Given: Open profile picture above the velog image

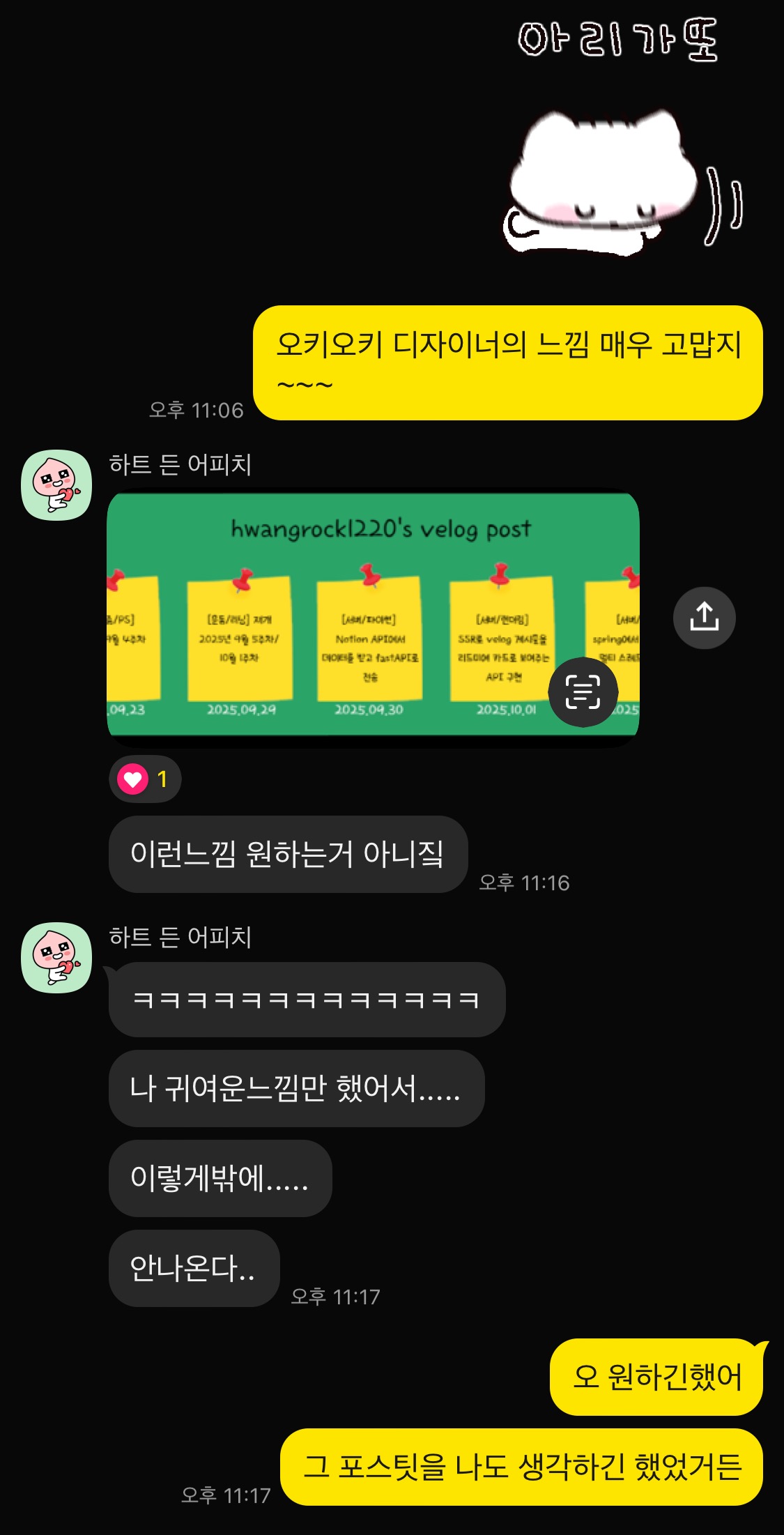Looking at the screenshot, I should 56,485.
